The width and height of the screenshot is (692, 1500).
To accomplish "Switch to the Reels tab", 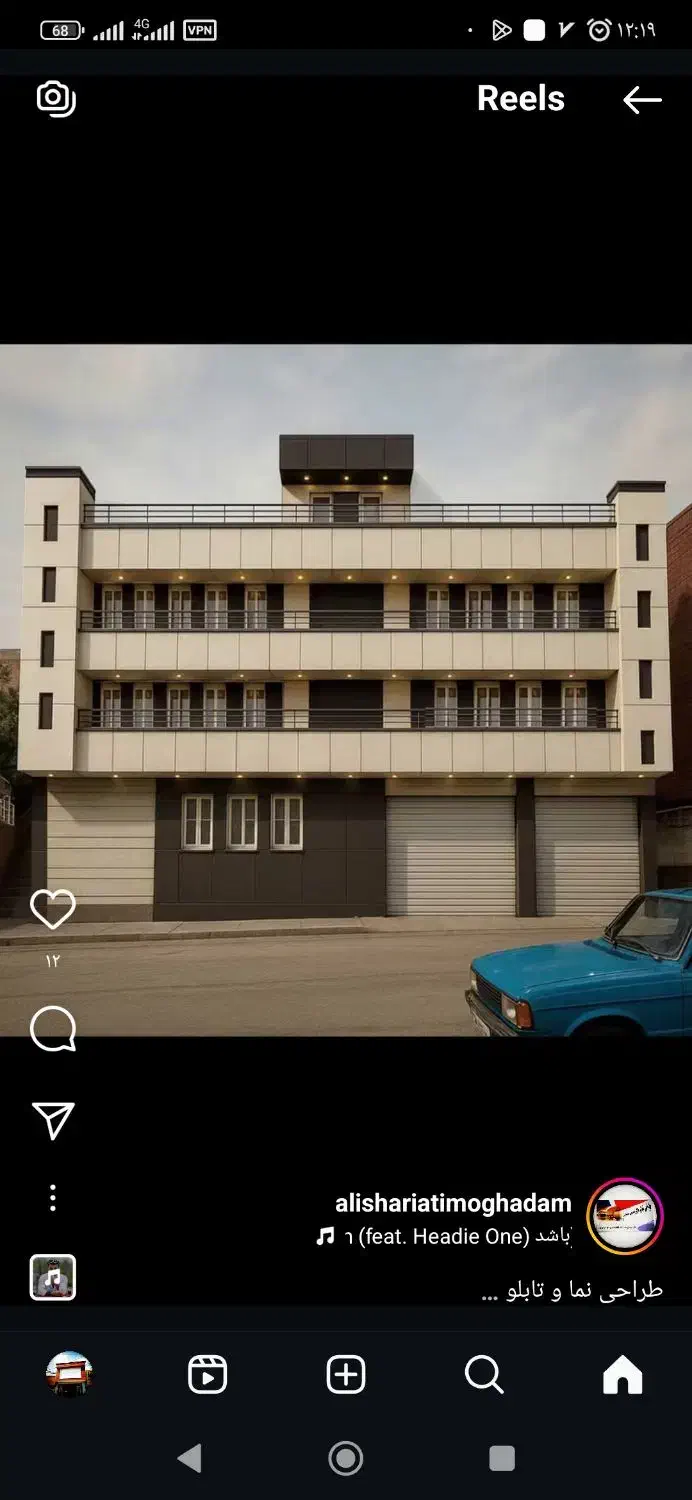I will (x=207, y=1375).
